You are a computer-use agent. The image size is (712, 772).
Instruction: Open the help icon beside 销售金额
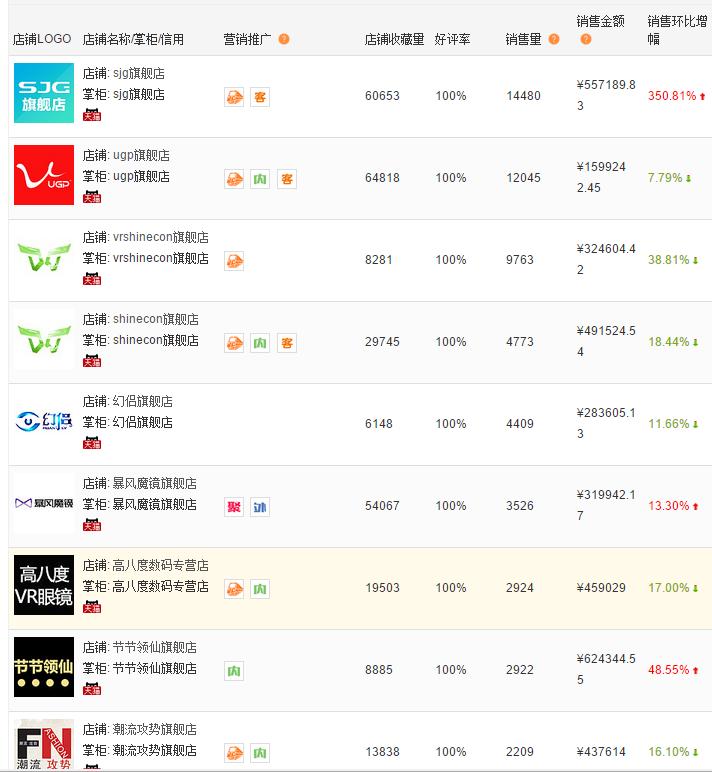click(x=585, y=40)
